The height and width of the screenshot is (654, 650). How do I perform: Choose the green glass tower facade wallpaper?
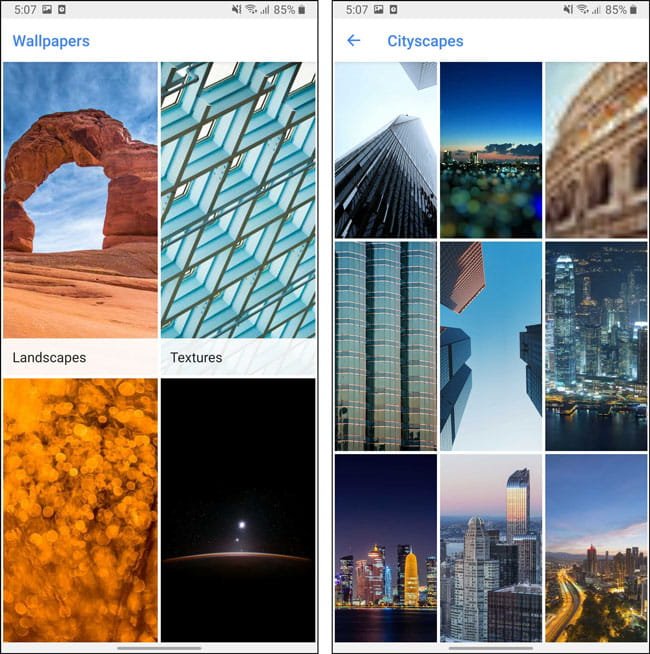click(x=386, y=346)
